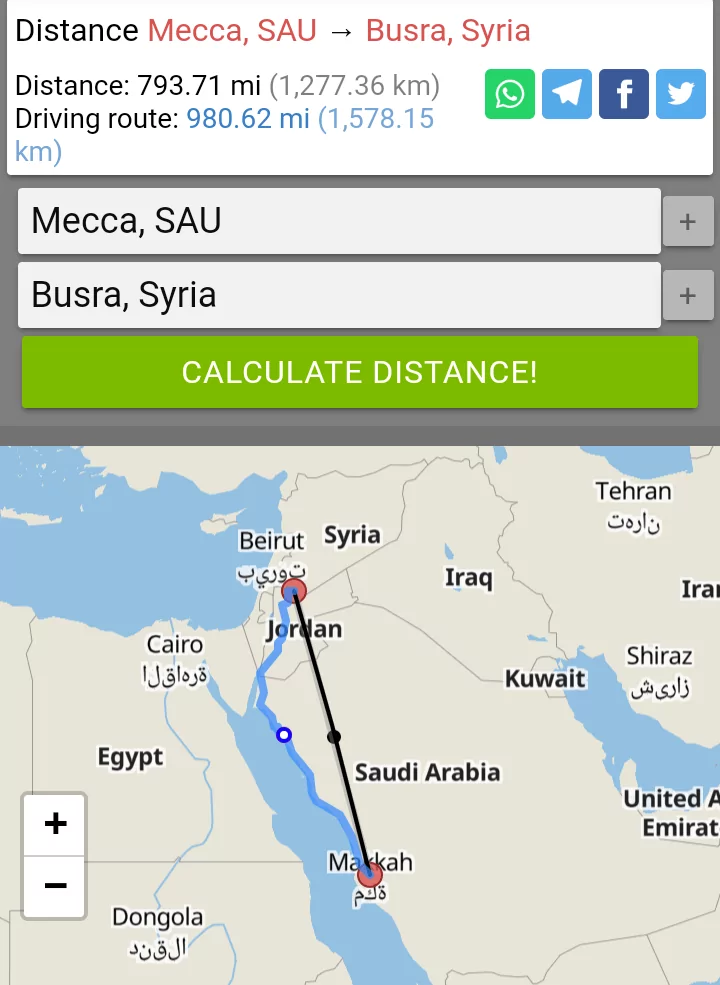The height and width of the screenshot is (985, 720).
Task: Share the distance via WhatsApp
Action: [510, 95]
